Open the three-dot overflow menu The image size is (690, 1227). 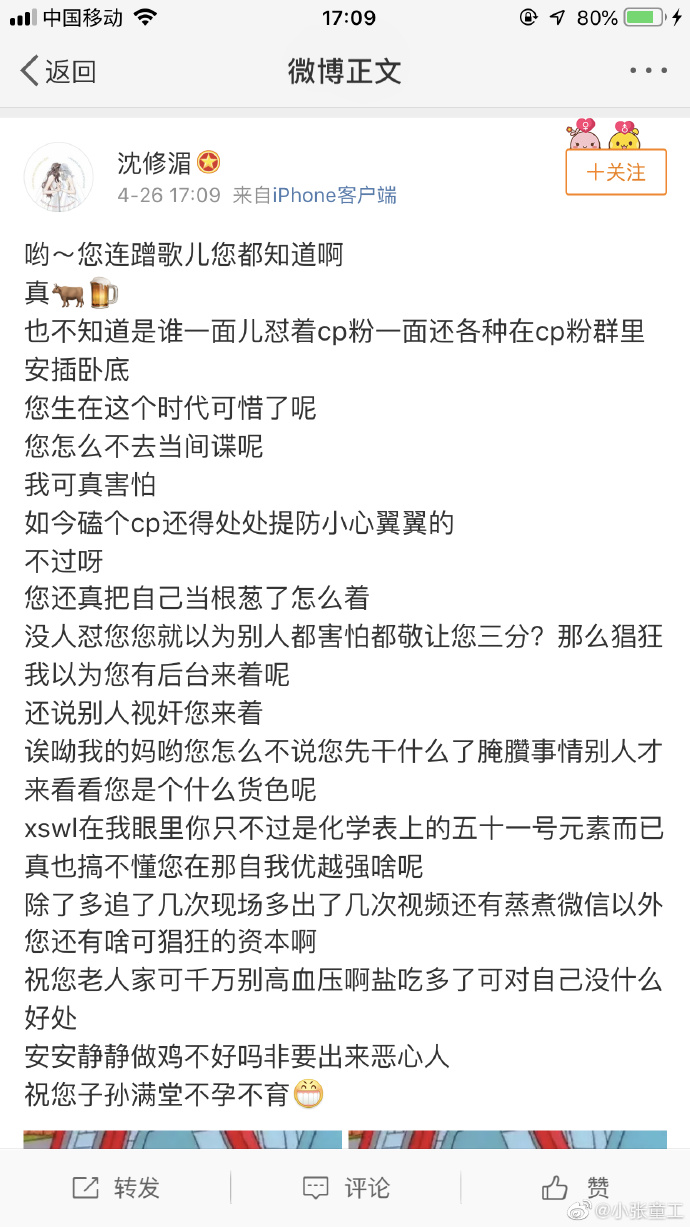pyautogui.click(x=648, y=71)
